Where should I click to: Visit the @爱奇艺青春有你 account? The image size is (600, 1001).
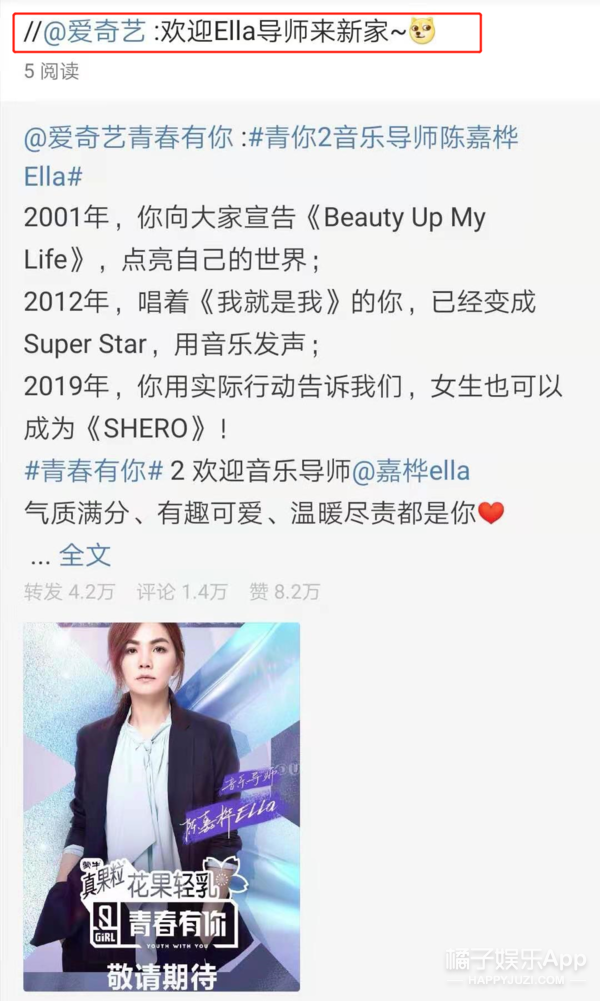coord(128,139)
